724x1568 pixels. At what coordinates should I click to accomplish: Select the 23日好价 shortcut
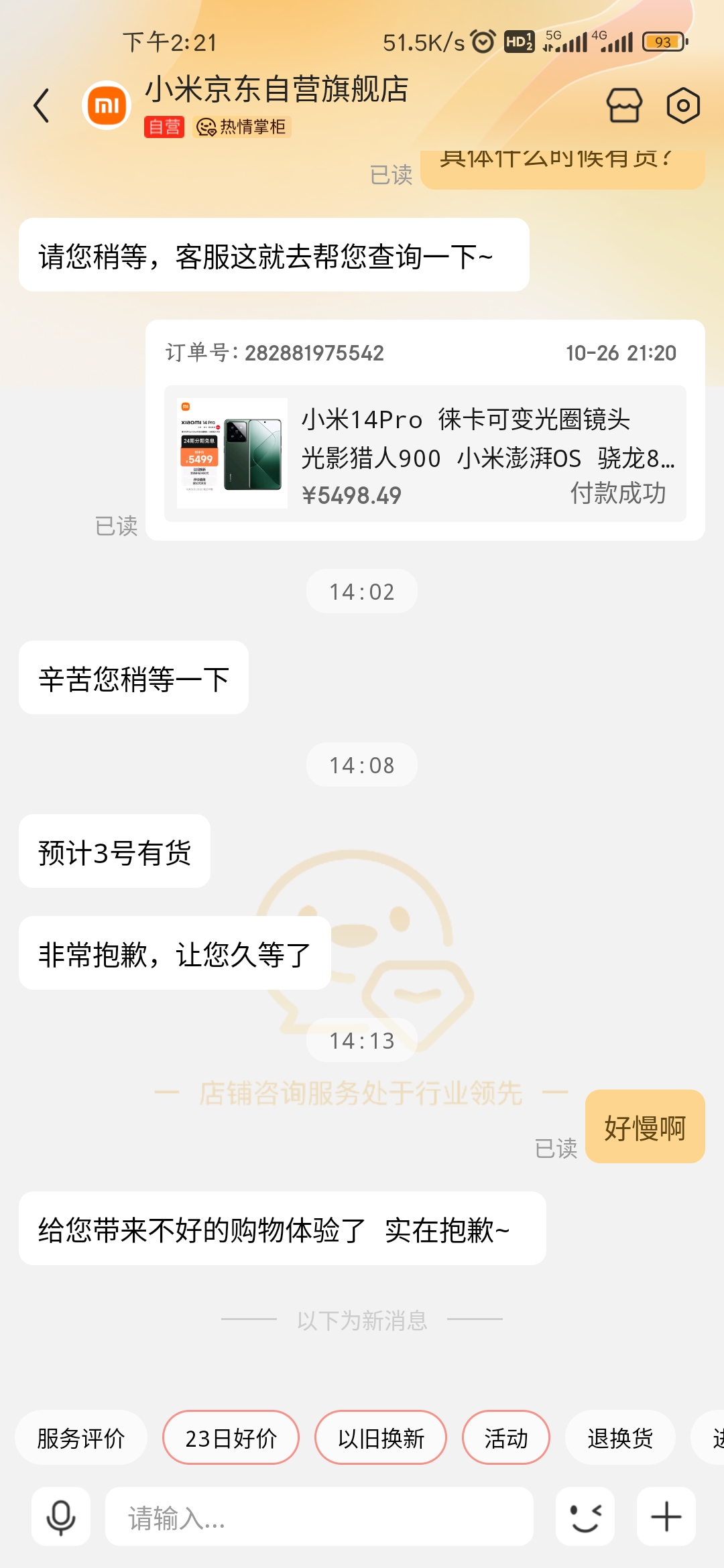pyautogui.click(x=230, y=1437)
